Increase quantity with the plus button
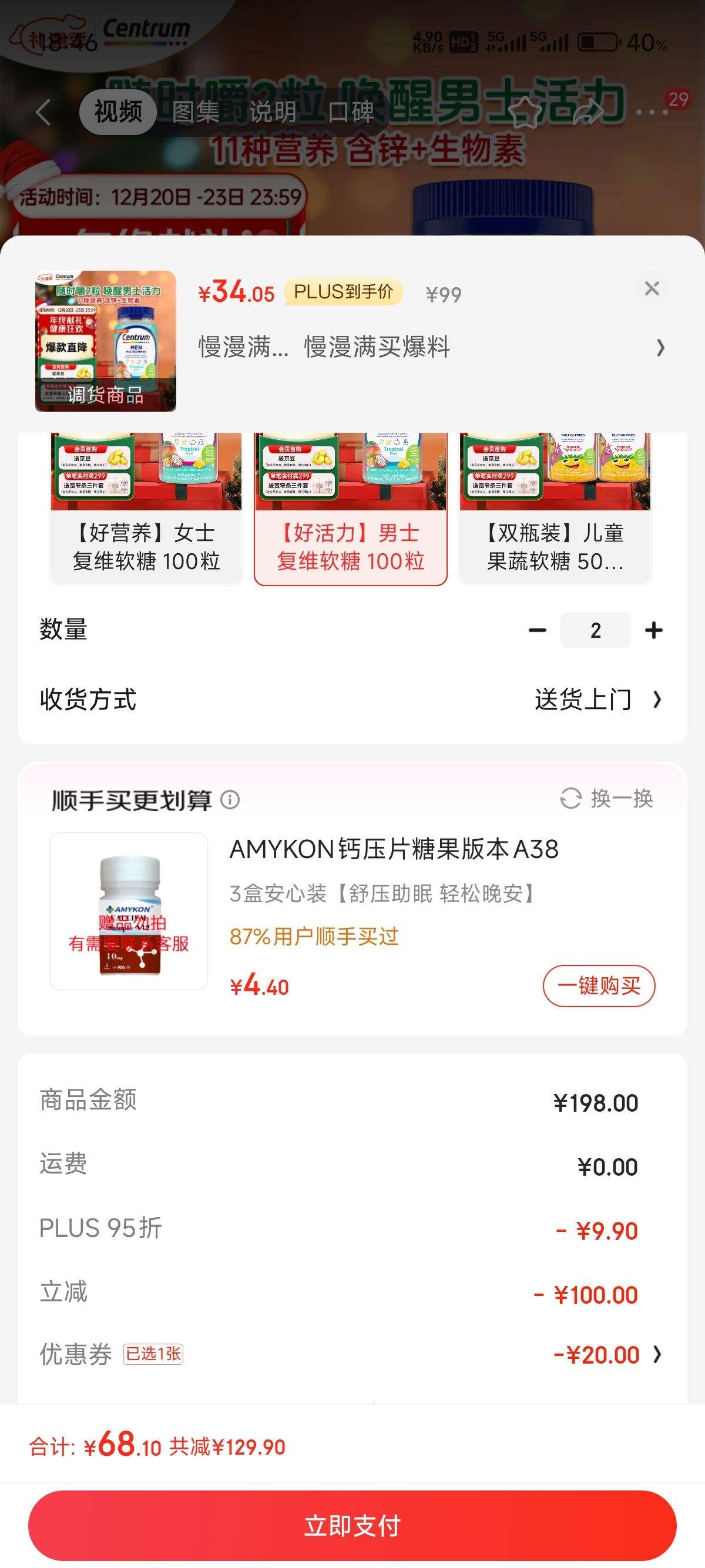Image resolution: width=705 pixels, height=1568 pixels. point(653,630)
